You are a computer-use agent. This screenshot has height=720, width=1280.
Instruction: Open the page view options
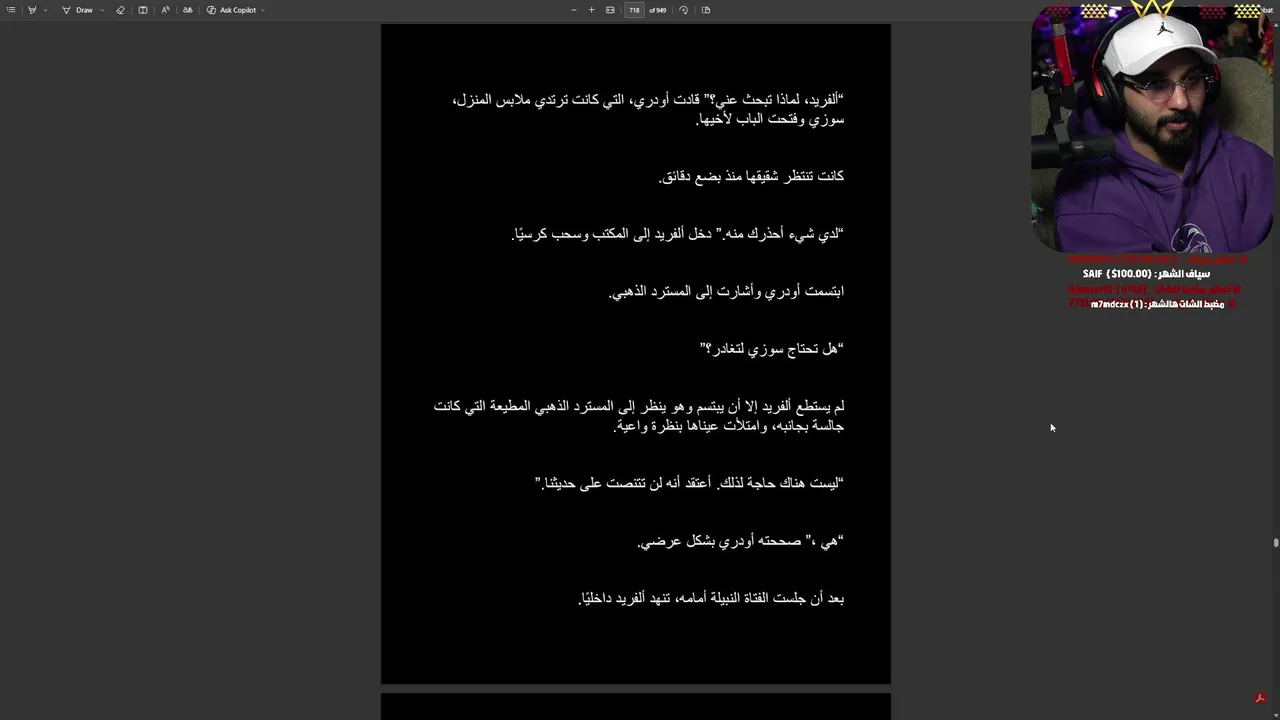(706, 10)
